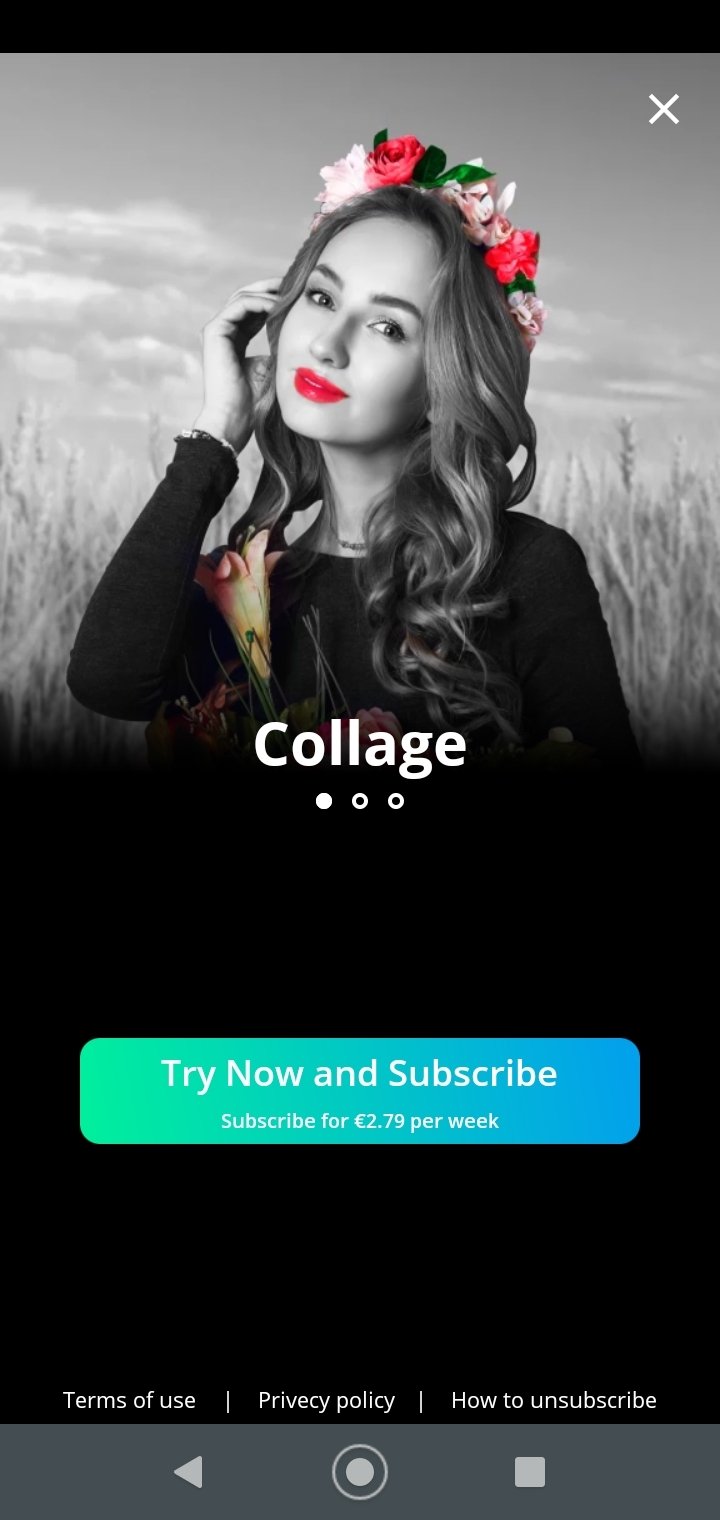Image resolution: width=720 pixels, height=1520 pixels.
Task: Dismiss the subscription screen with the X
Action: tap(664, 109)
